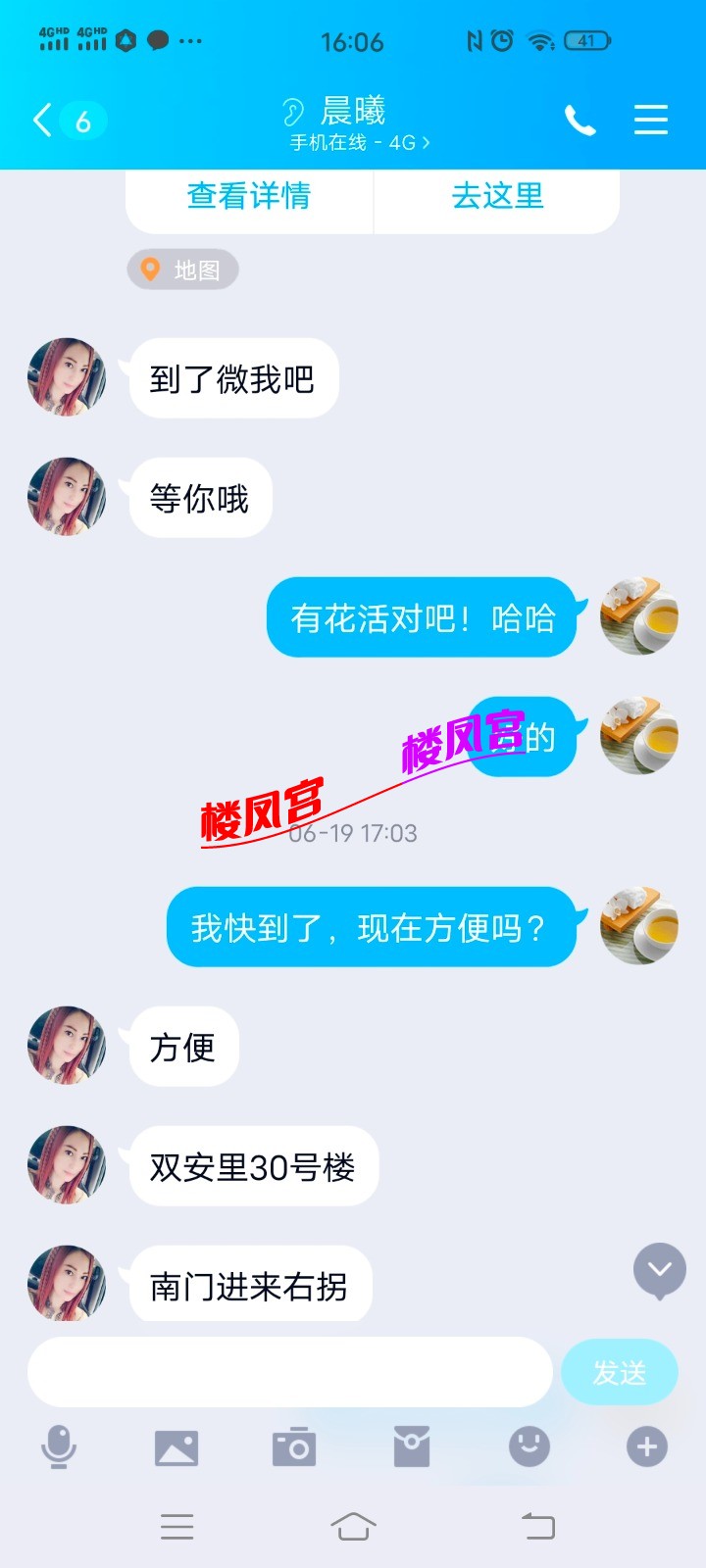Tap my avatar beside 有花活对吧！哈哈
Viewport: 706px width, 1568px height.
(639, 616)
